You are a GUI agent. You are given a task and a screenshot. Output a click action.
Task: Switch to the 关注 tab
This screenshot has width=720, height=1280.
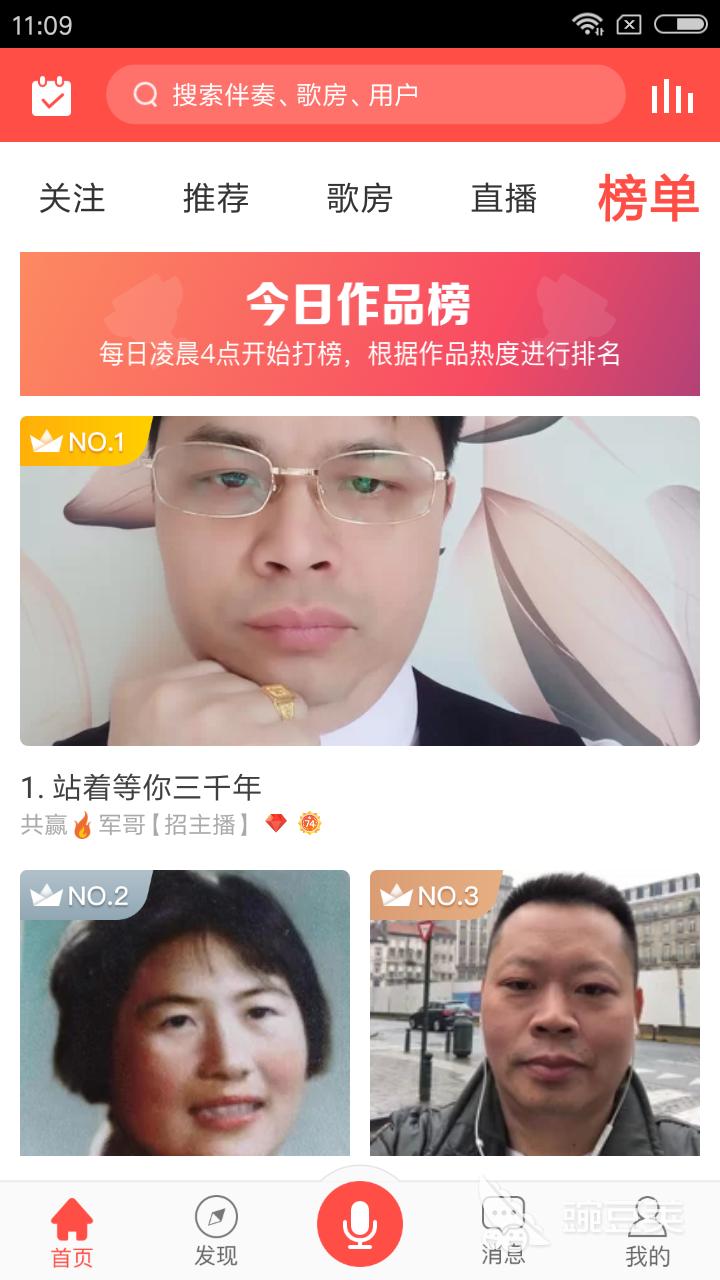[x=72, y=198]
